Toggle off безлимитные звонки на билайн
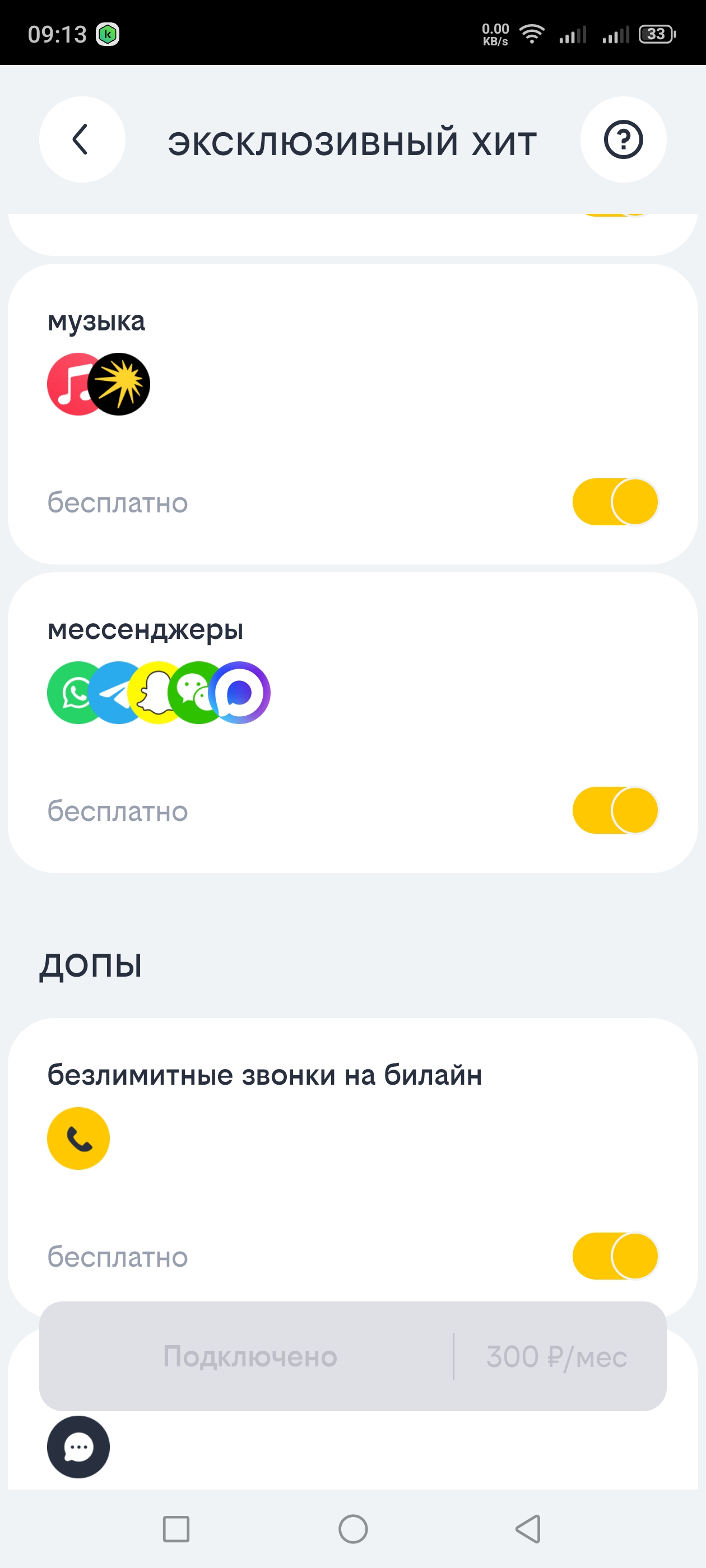 [615, 1254]
